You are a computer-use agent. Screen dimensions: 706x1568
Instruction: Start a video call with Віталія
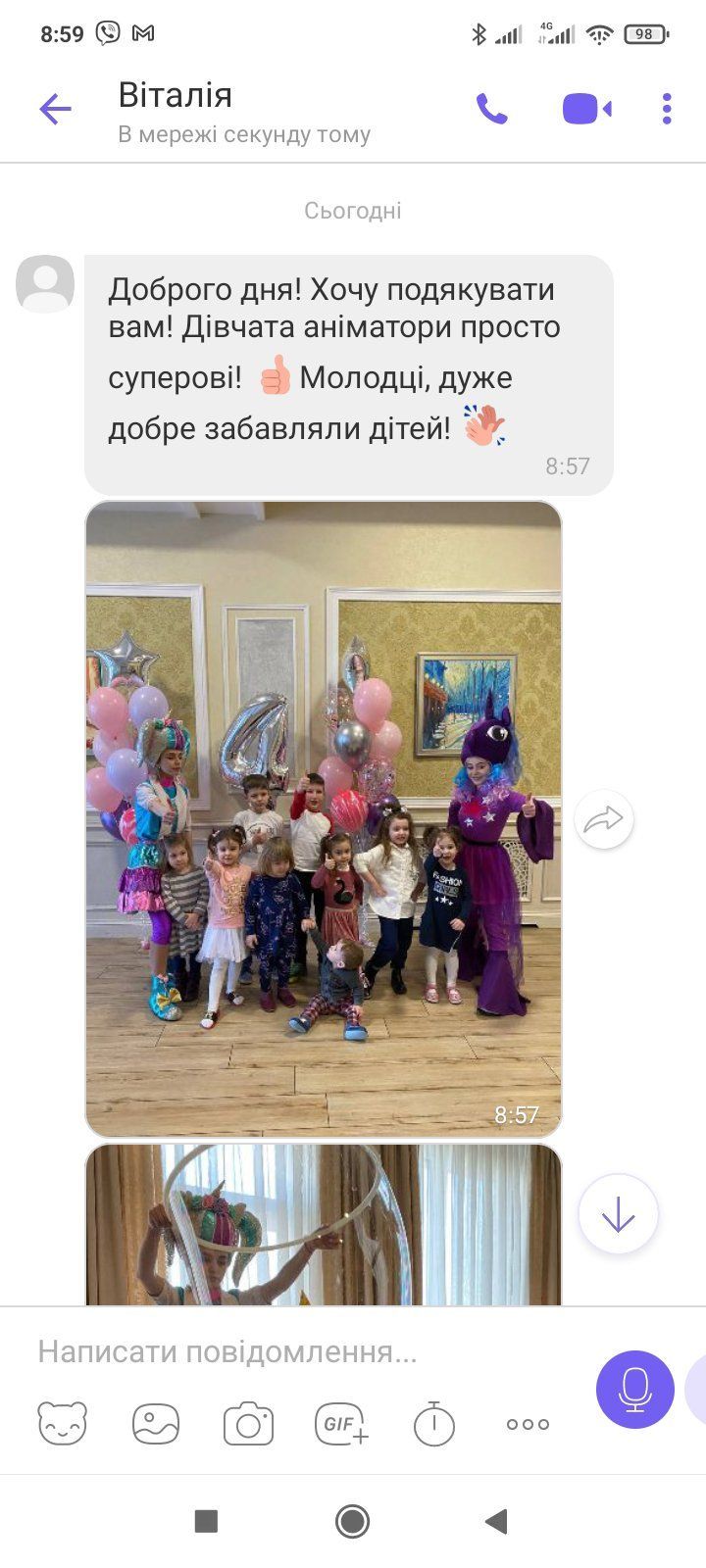click(x=586, y=109)
